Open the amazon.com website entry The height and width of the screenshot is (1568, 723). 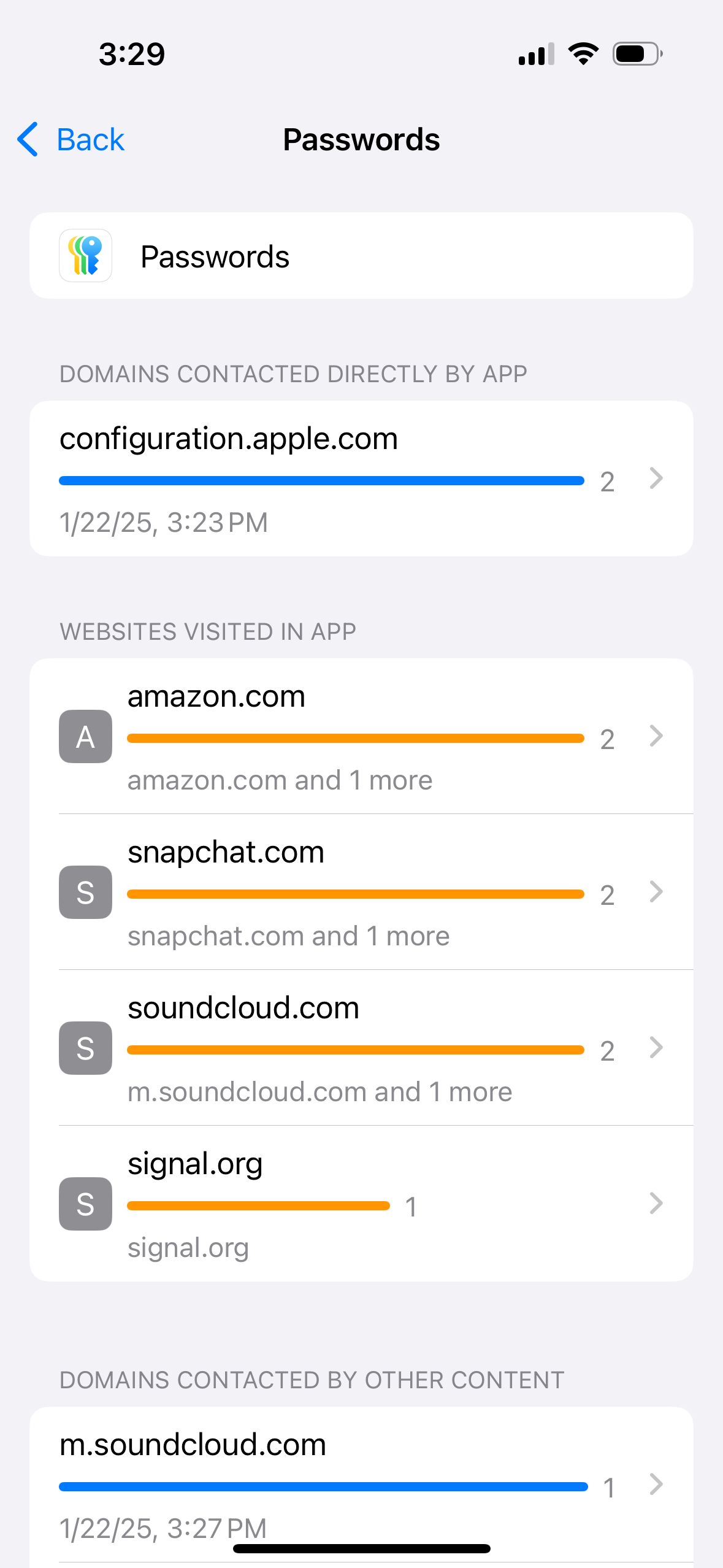click(x=361, y=736)
